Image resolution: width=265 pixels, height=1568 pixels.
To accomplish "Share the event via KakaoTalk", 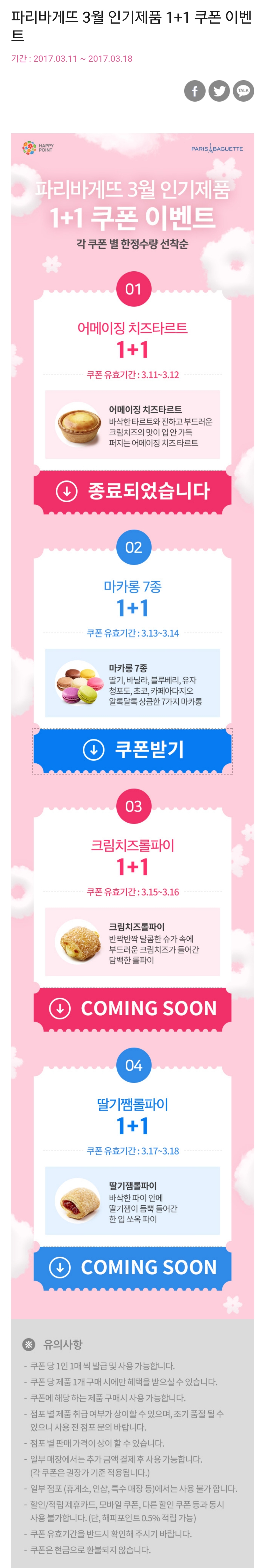I will tap(244, 91).
